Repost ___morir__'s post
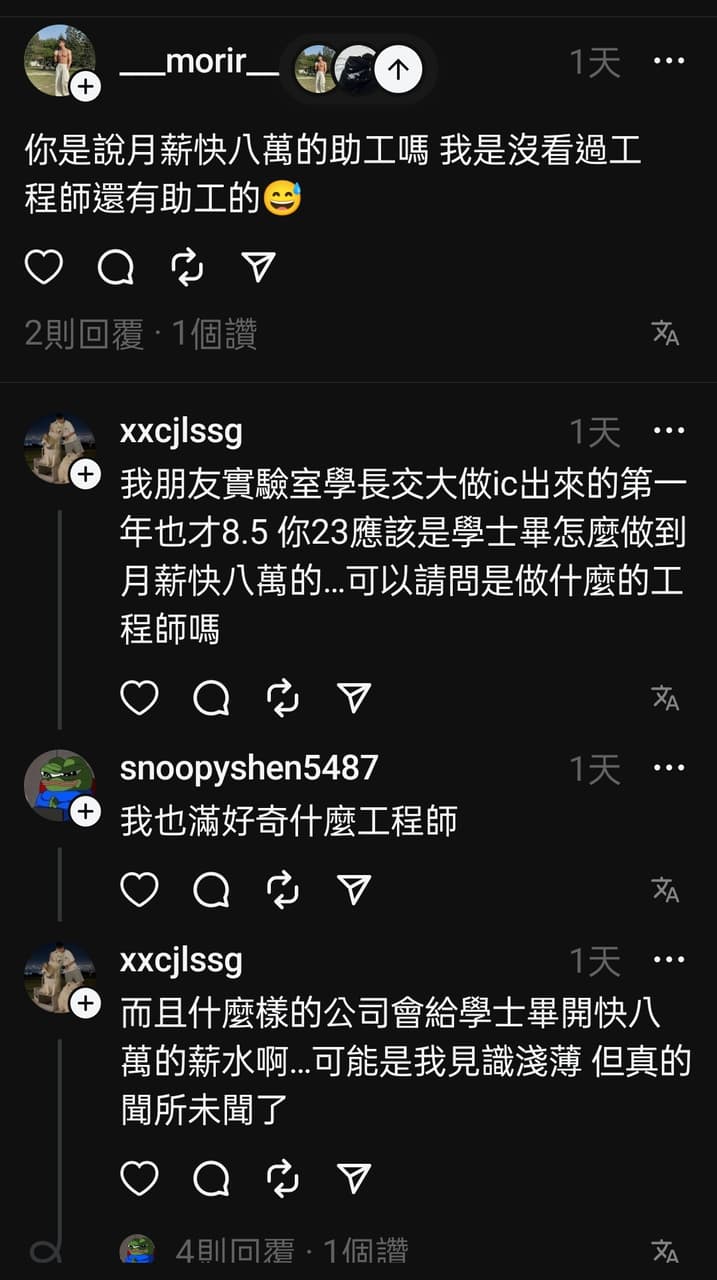Image resolution: width=717 pixels, height=1280 pixels. click(187, 267)
